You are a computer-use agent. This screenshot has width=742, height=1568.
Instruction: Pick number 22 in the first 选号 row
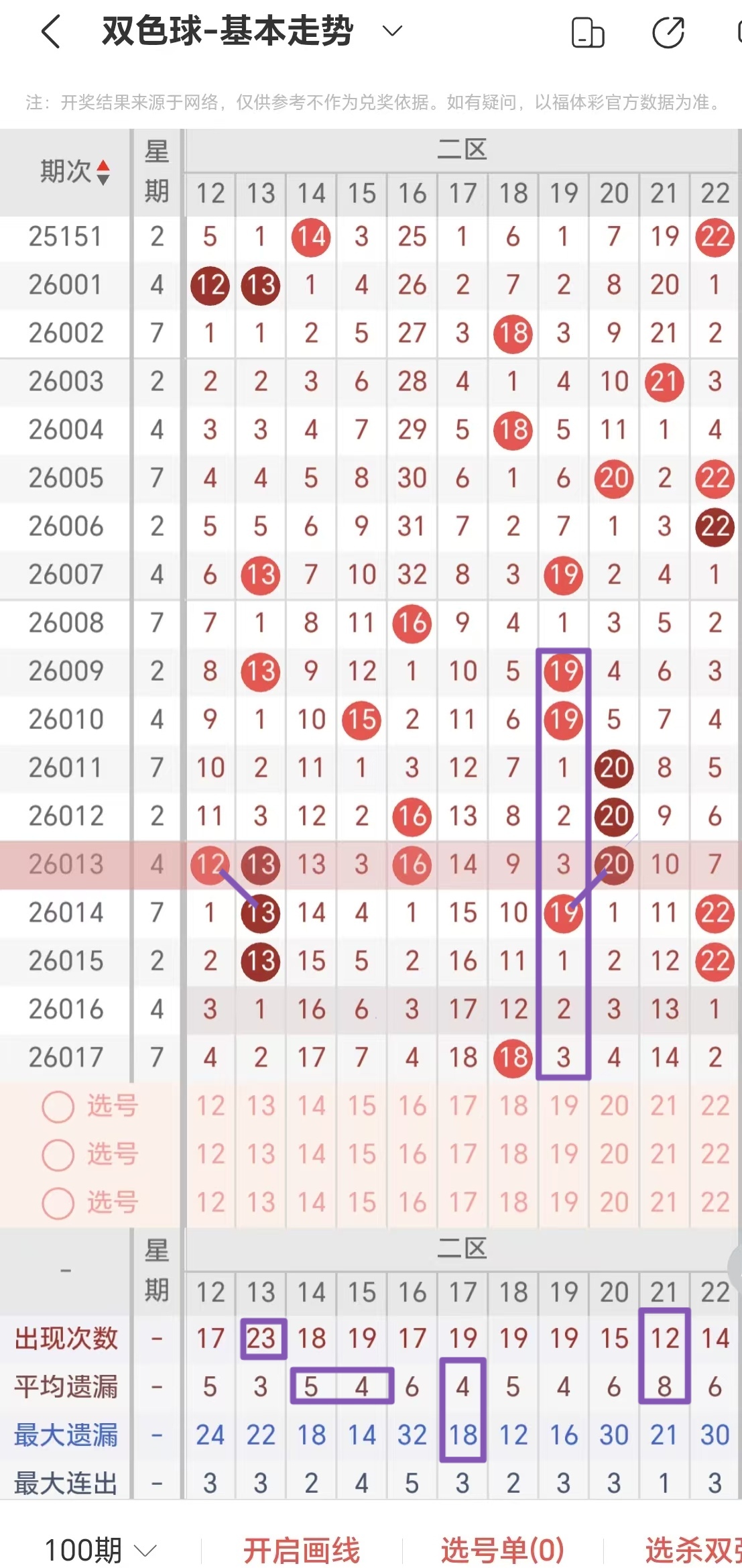coord(715,1106)
